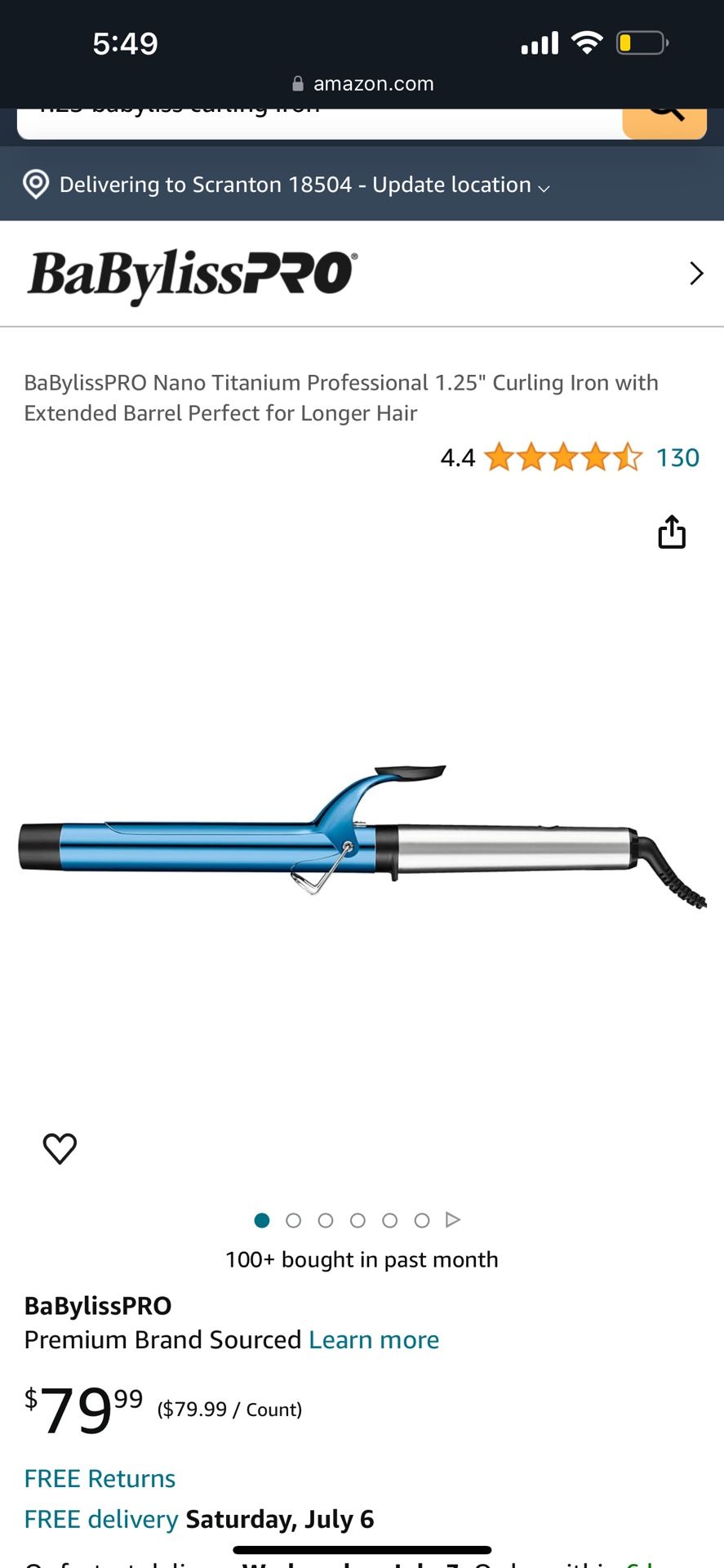Share this curling iron product
The image size is (724, 1568).
672,532
